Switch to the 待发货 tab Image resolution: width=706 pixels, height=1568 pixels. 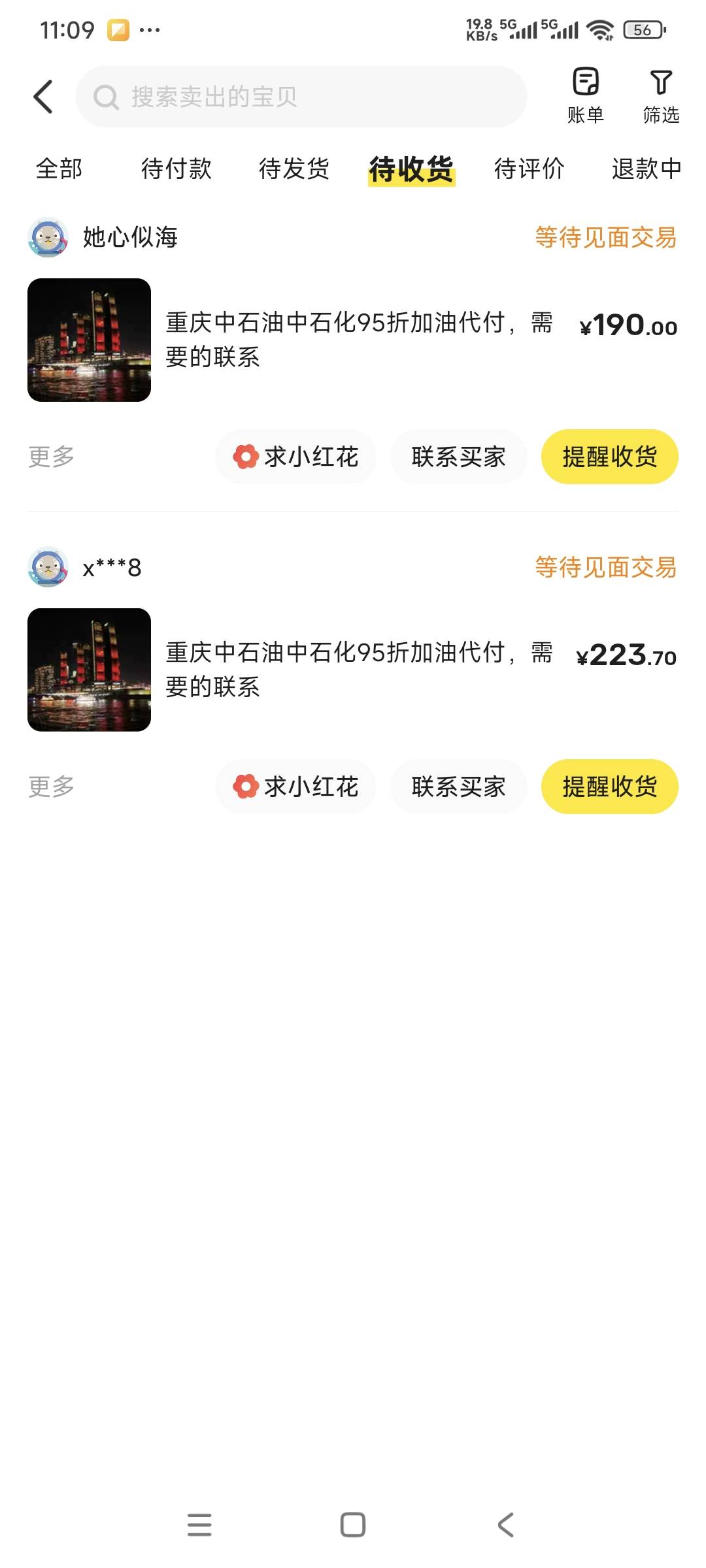(x=294, y=169)
